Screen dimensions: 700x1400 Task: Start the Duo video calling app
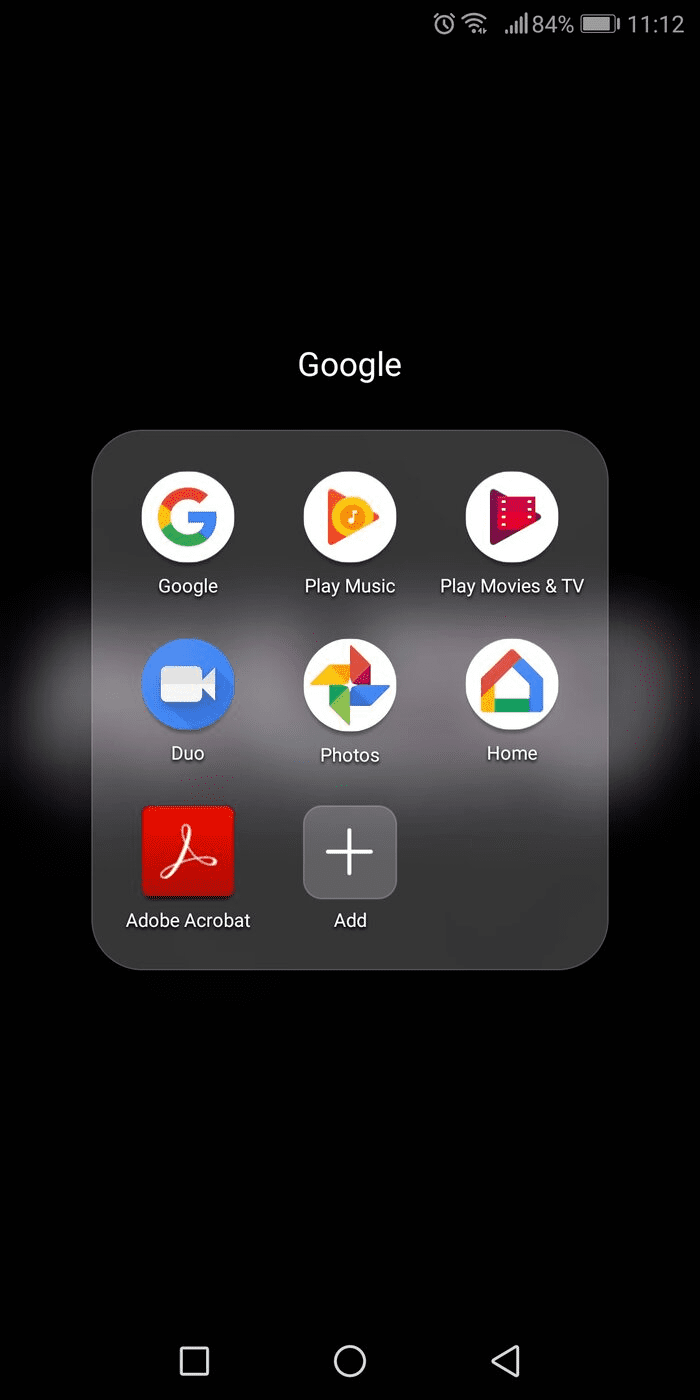(188, 685)
